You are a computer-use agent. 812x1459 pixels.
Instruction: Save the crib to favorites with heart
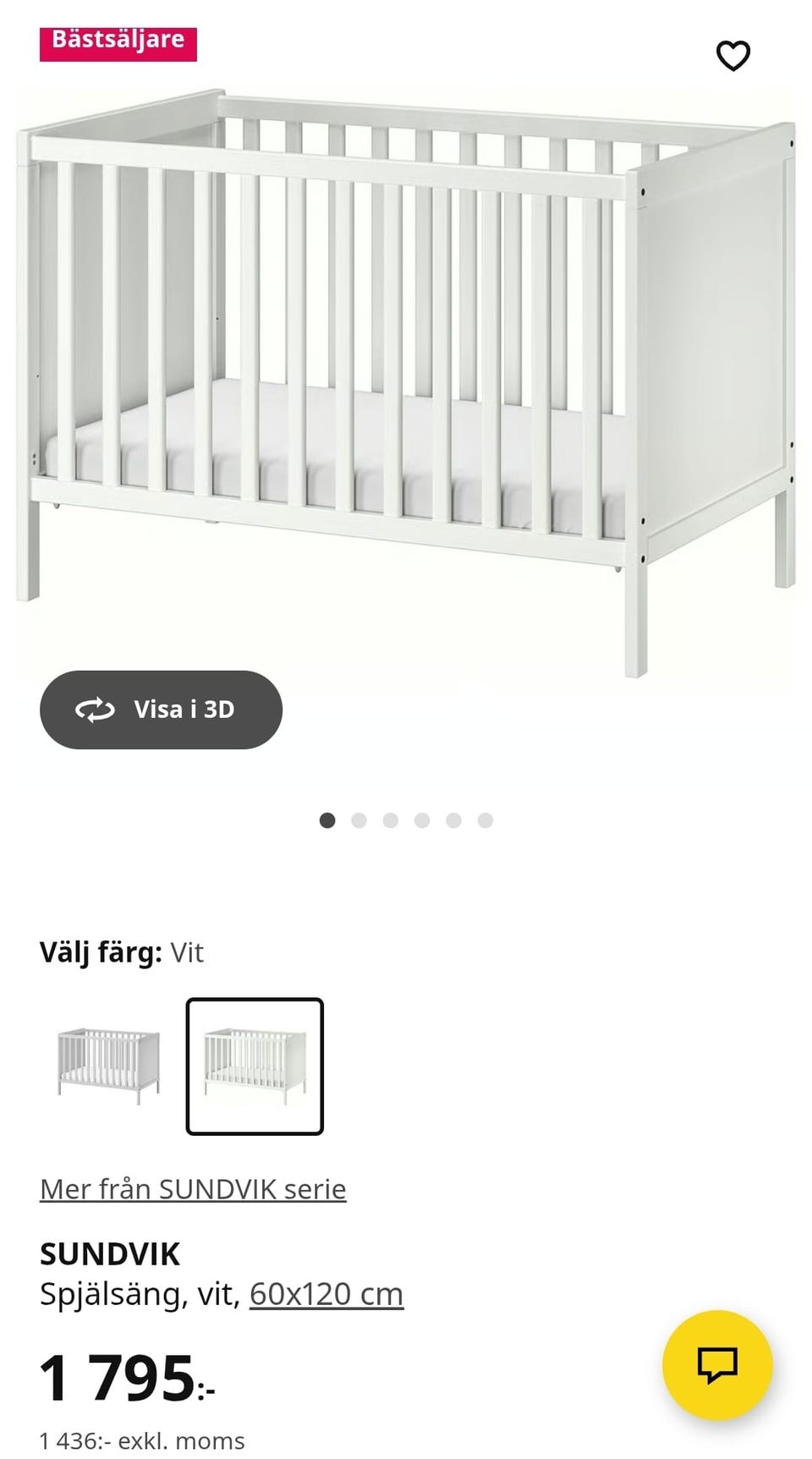point(732,56)
